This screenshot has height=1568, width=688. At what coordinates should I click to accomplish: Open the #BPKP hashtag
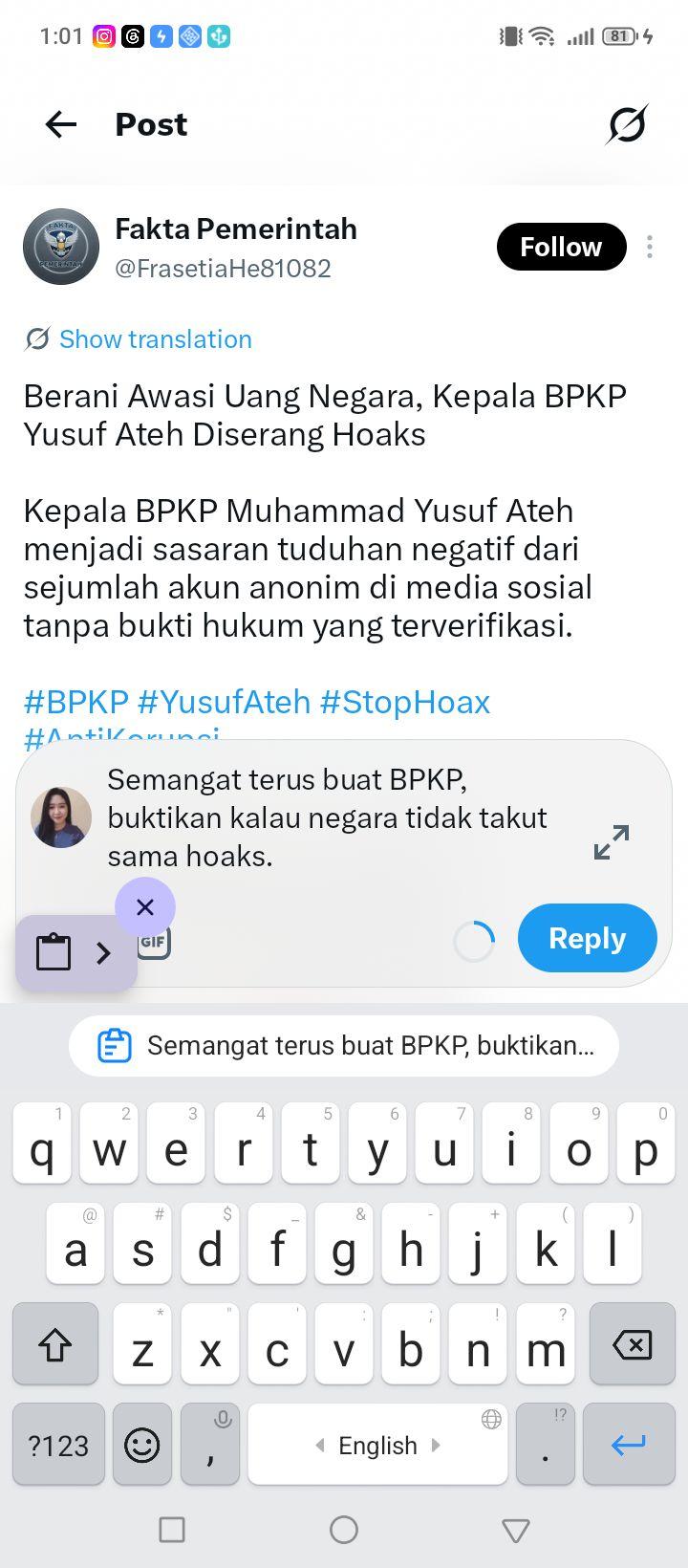coord(76,702)
